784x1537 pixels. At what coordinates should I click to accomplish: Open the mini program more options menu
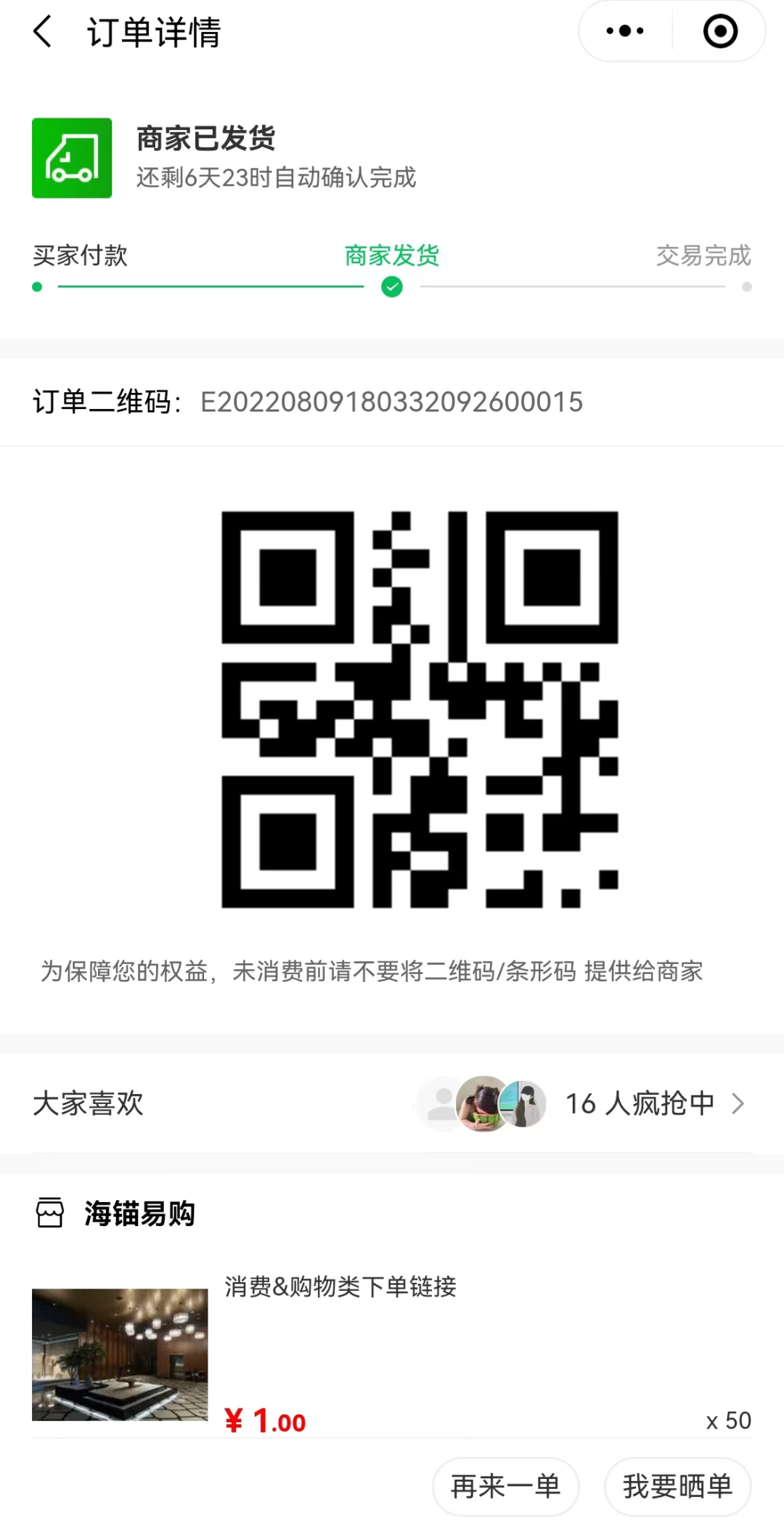click(x=625, y=31)
